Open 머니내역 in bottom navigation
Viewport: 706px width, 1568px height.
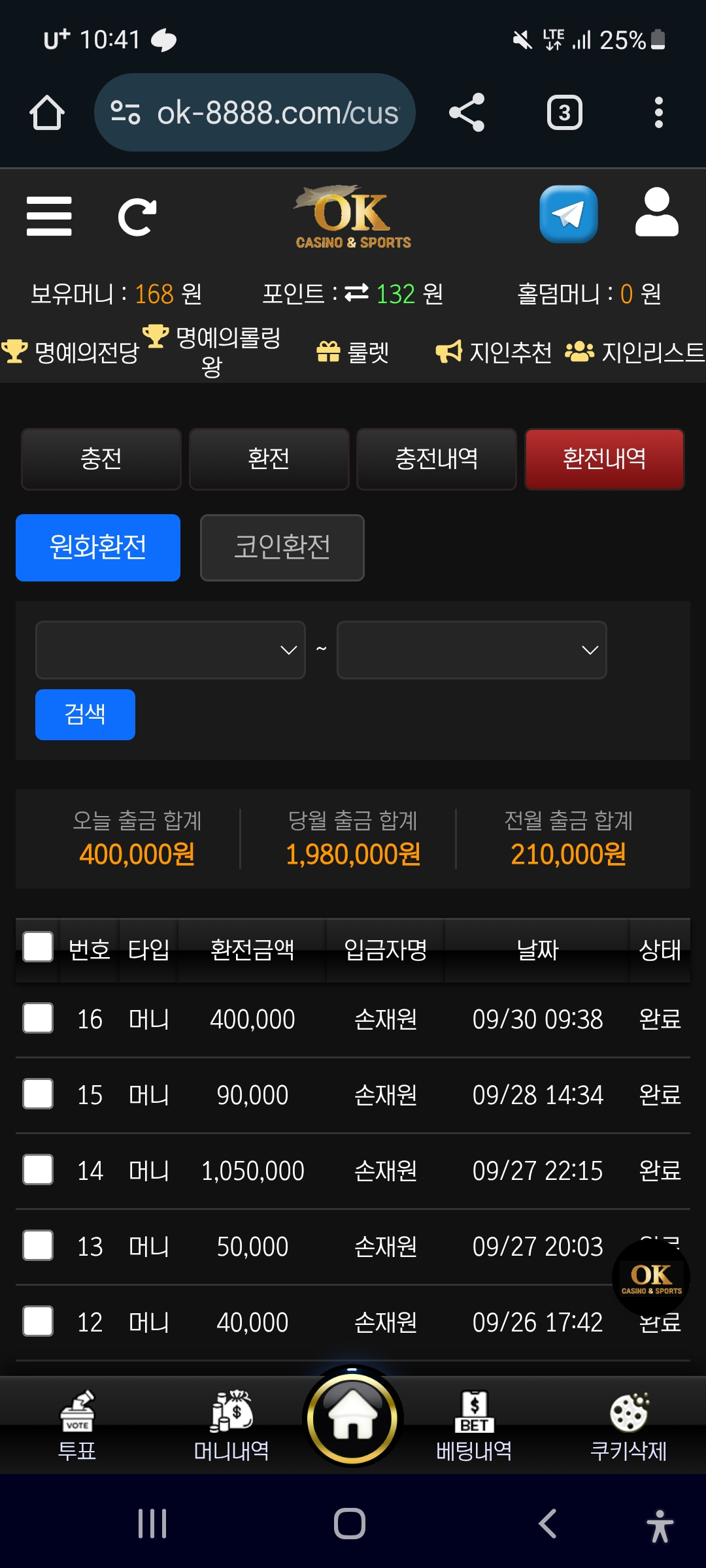(231, 1425)
